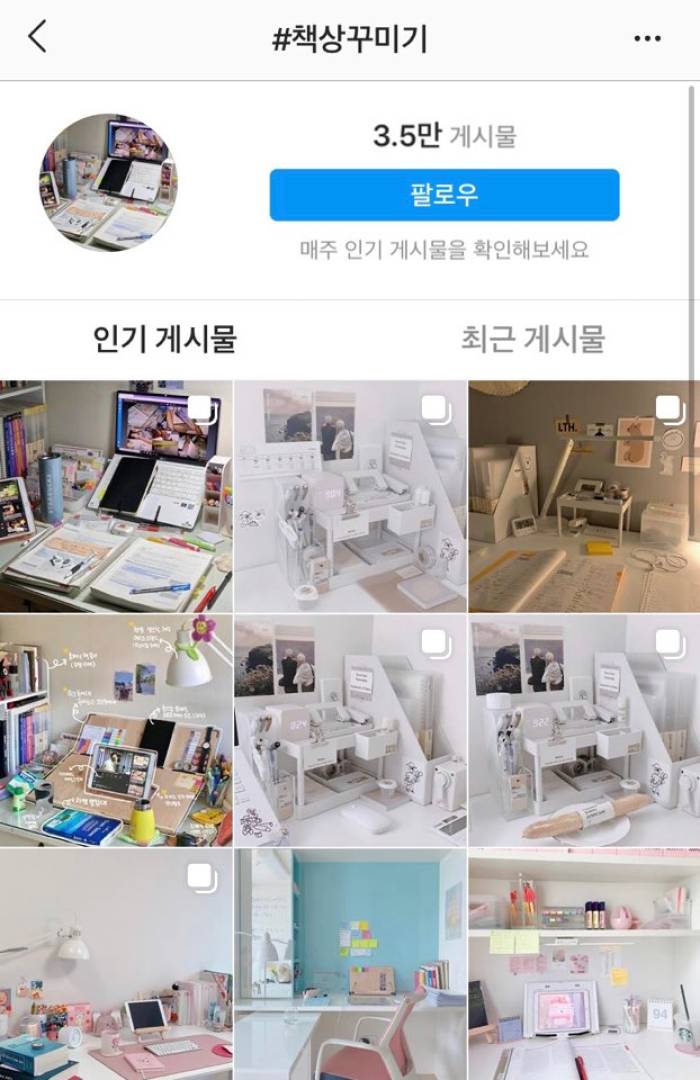Open the beige desk post with LTH sign
The height and width of the screenshot is (1080, 700).
click(x=584, y=496)
